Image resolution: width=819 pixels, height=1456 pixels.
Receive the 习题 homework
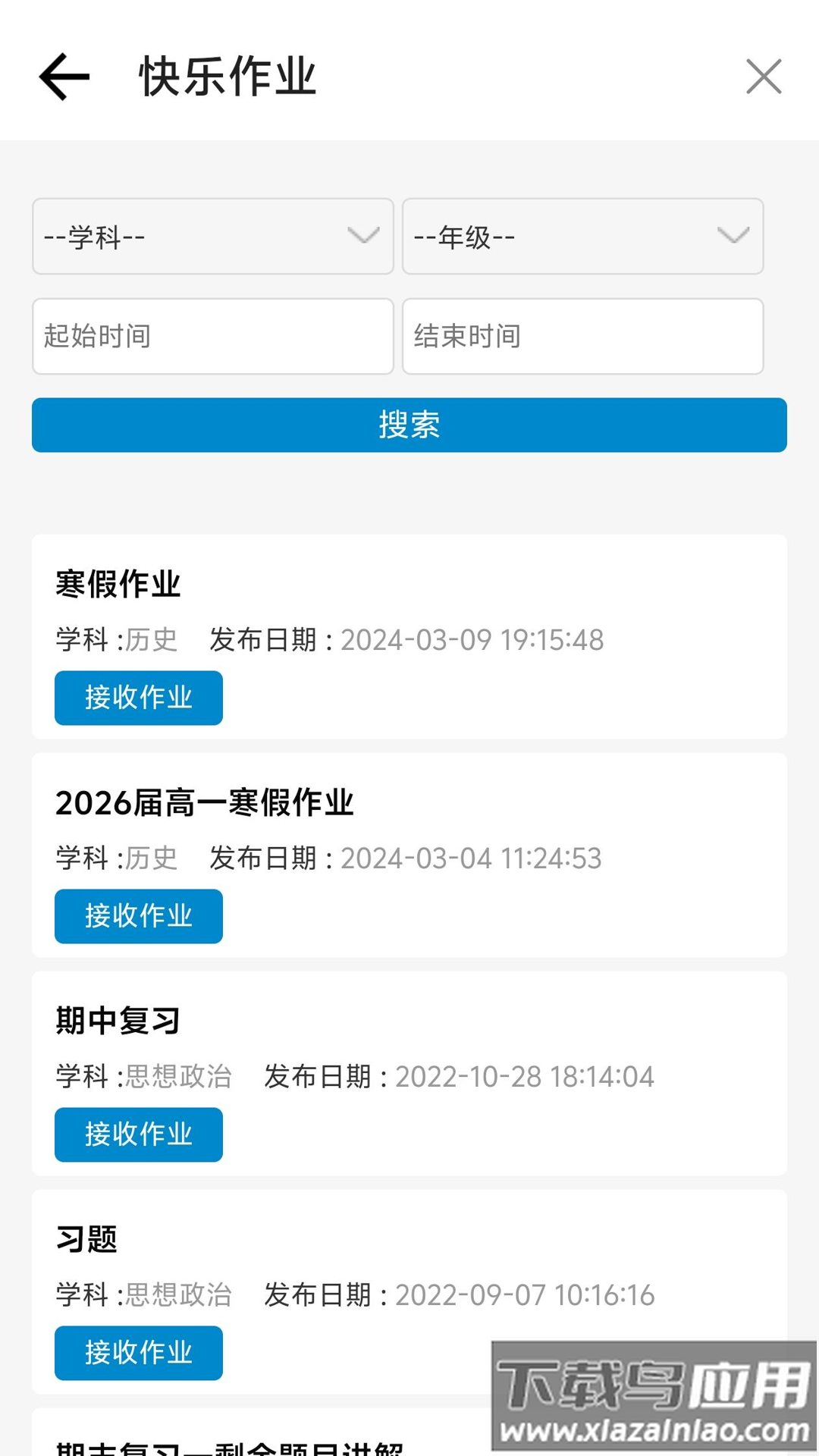(x=139, y=1353)
